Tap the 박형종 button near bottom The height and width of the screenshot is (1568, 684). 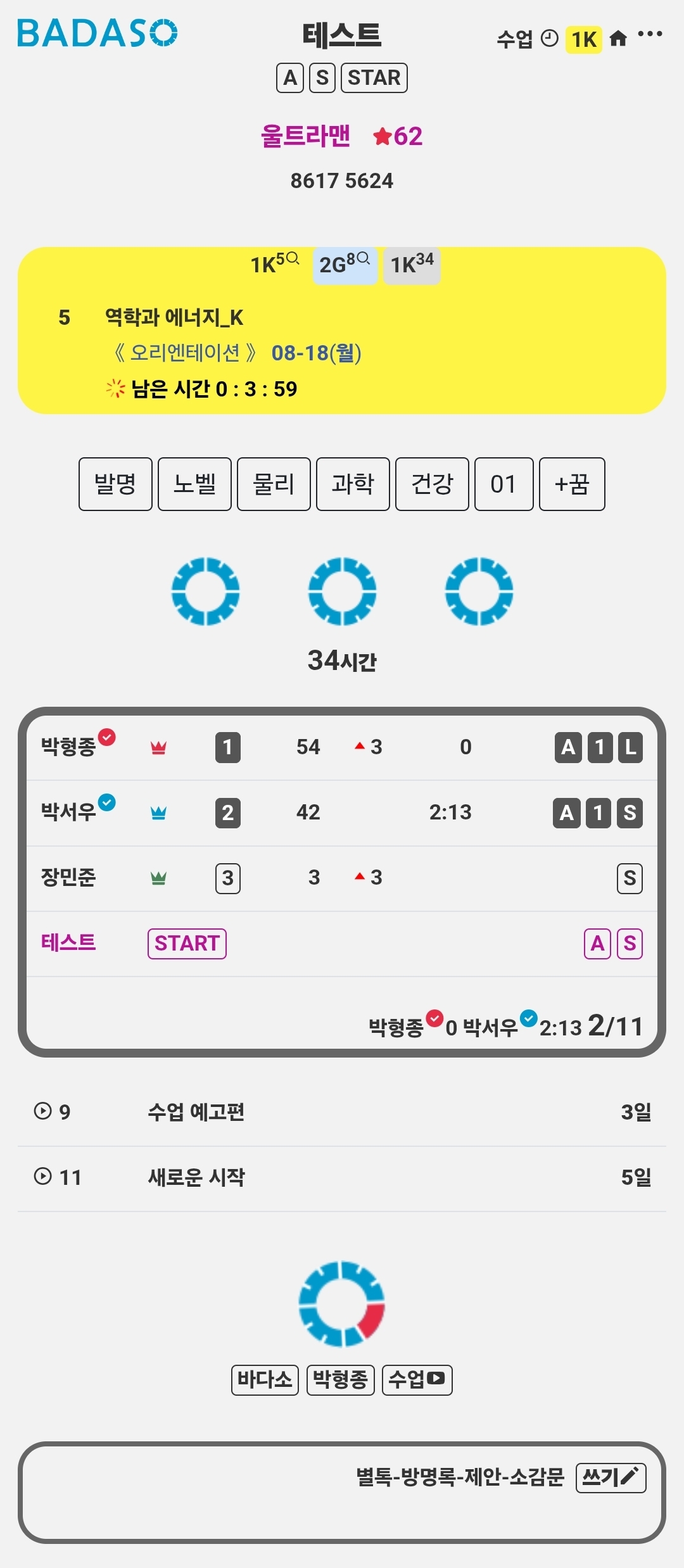pos(341,1380)
